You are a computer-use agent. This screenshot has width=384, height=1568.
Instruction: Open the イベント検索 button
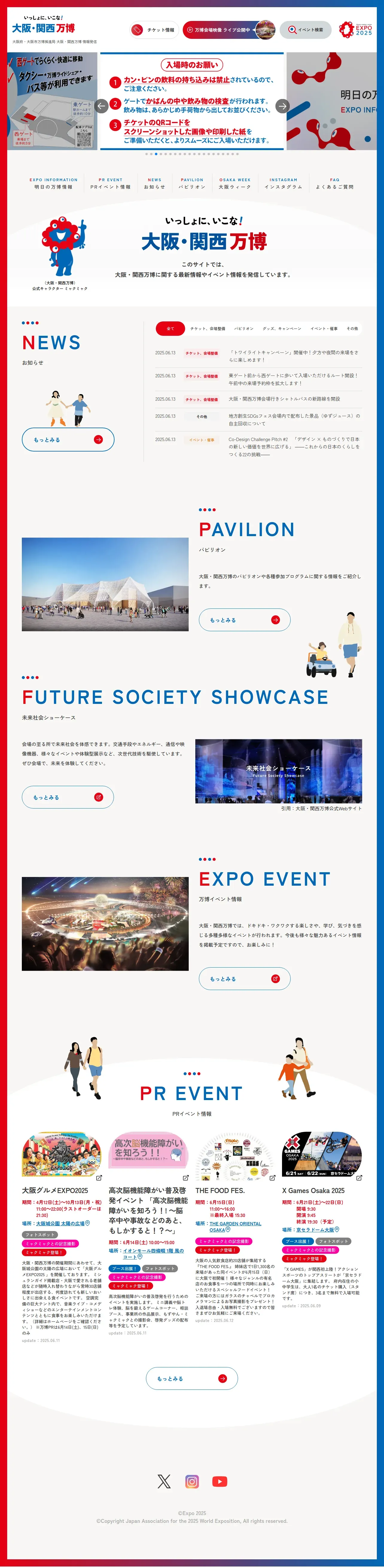click(x=306, y=30)
